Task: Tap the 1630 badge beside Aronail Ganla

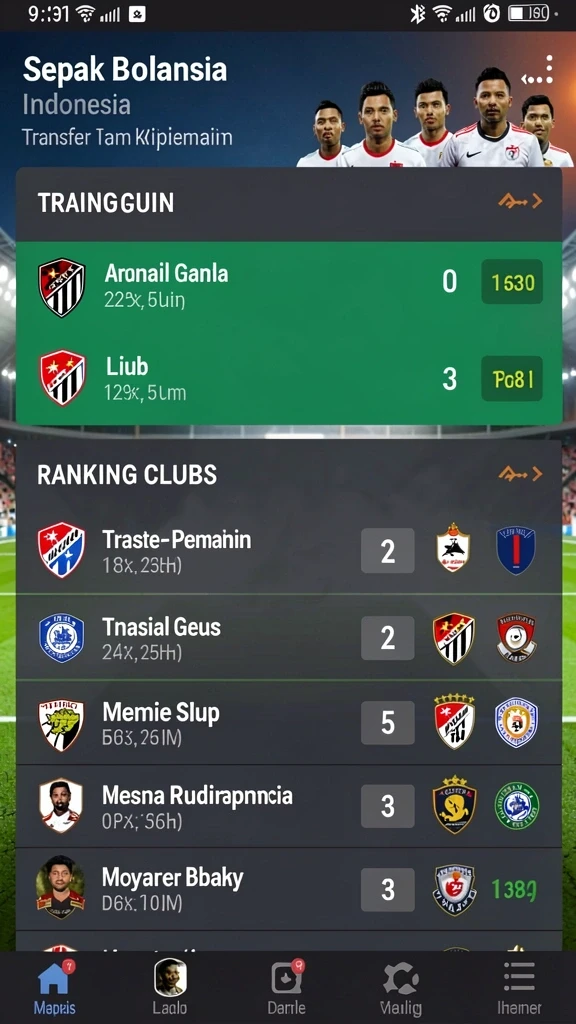Action: click(513, 282)
